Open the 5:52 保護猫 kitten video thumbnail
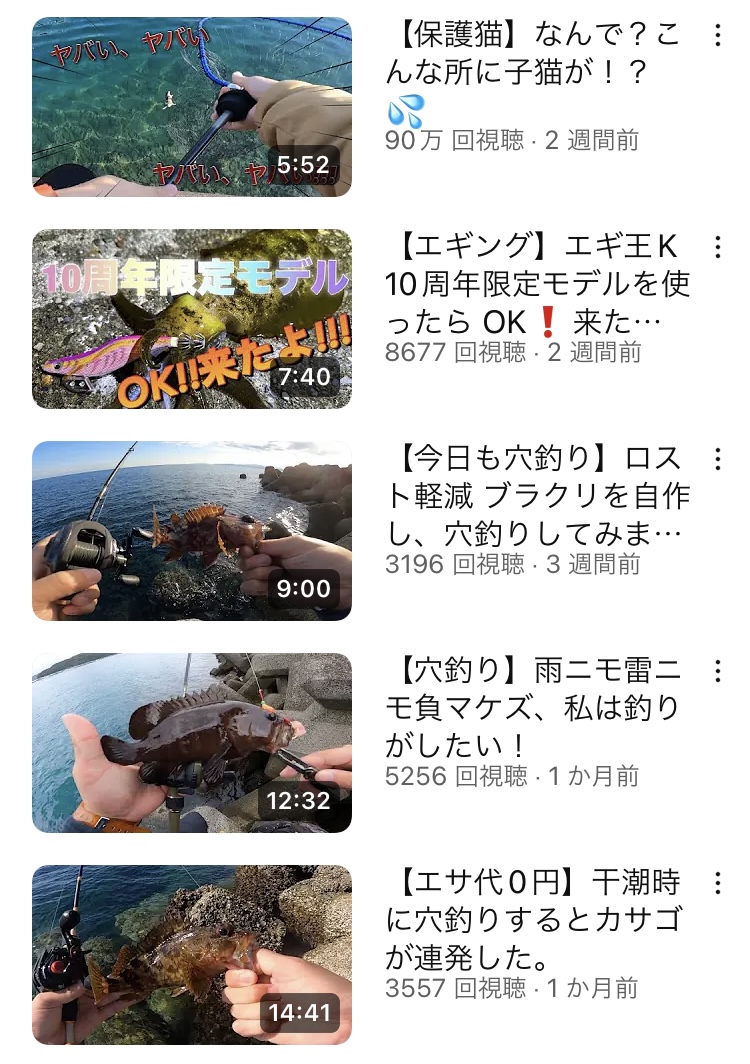This screenshot has height=1064, width=750. pos(192,106)
